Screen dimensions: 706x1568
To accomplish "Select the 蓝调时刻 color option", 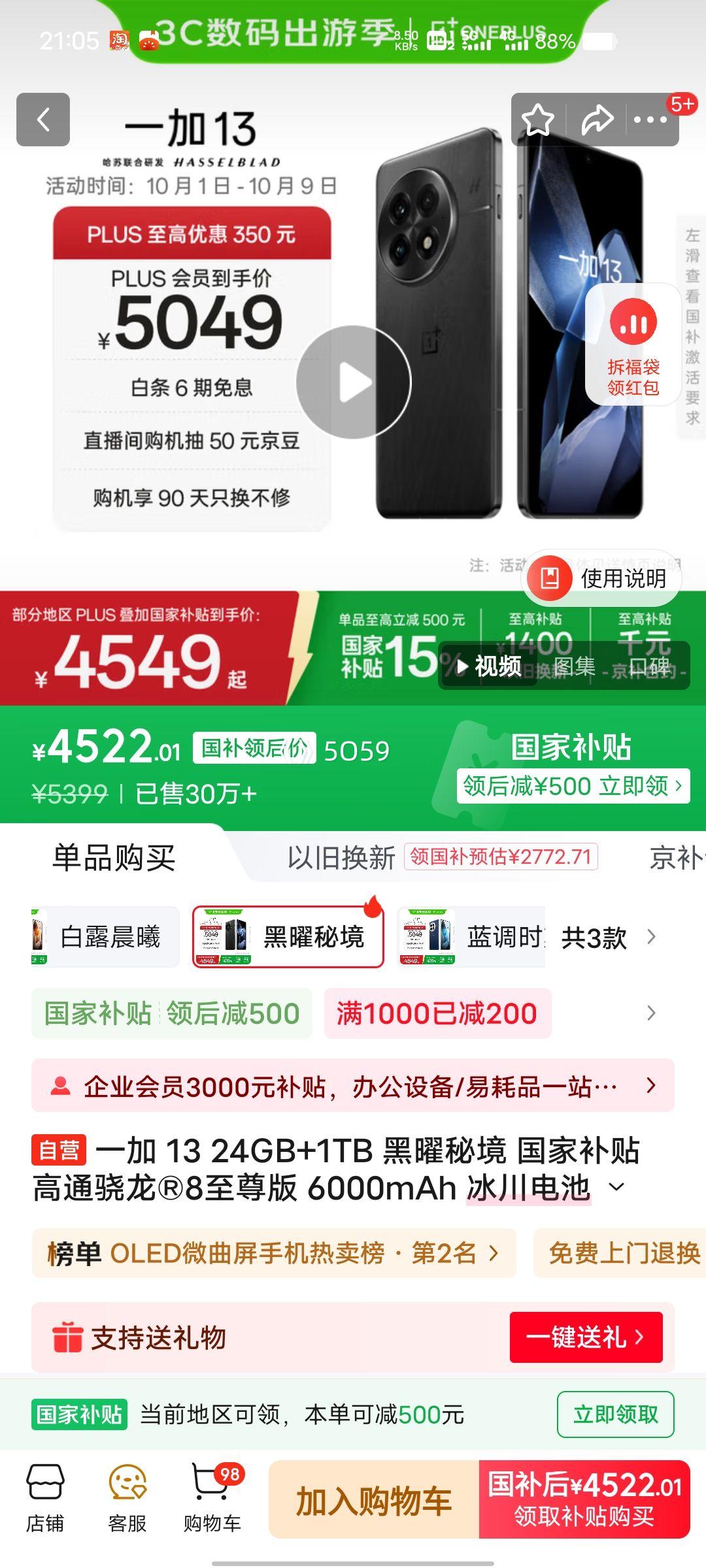I will point(472,937).
